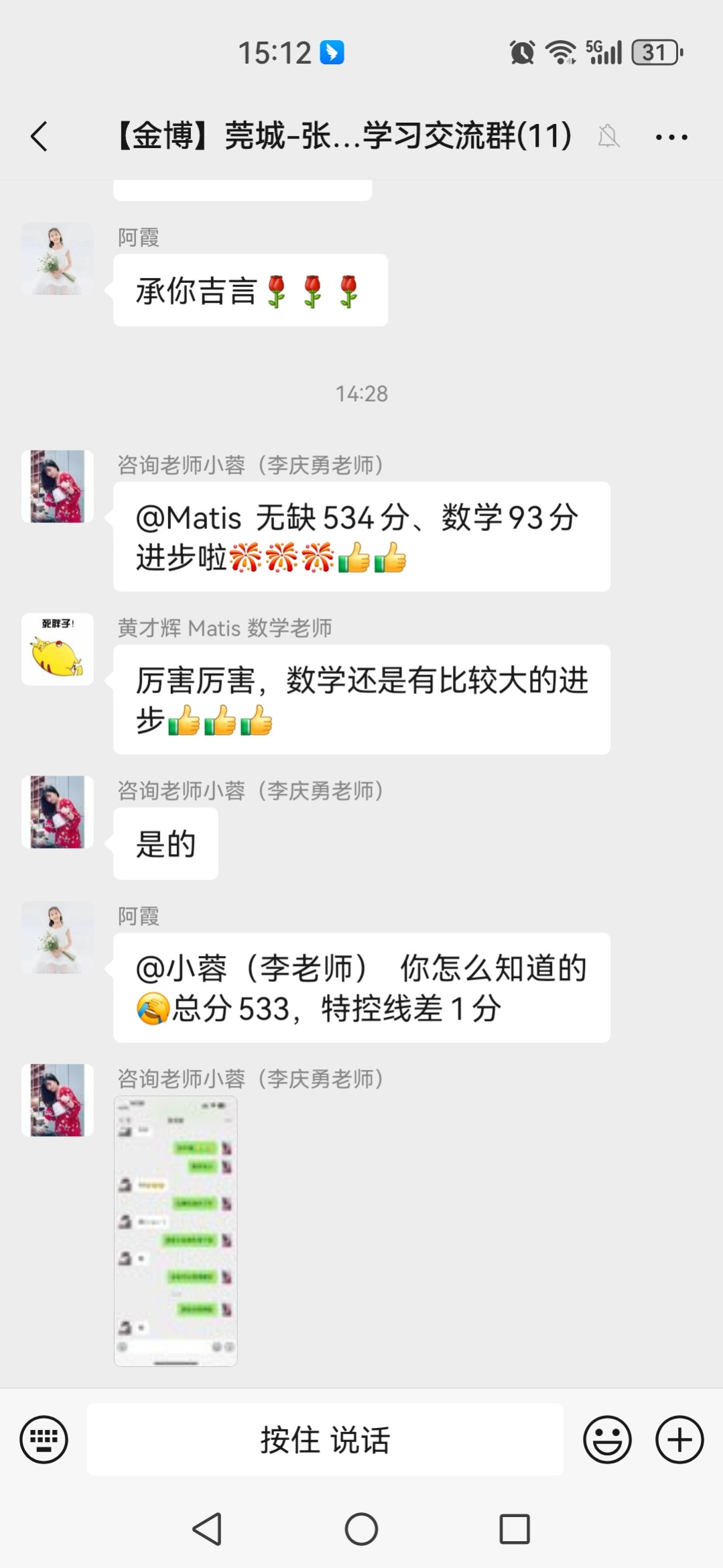The width and height of the screenshot is (723, 1568).
Task: View 黄才辉 Matis's avatar profile
Action: (58, 649)
